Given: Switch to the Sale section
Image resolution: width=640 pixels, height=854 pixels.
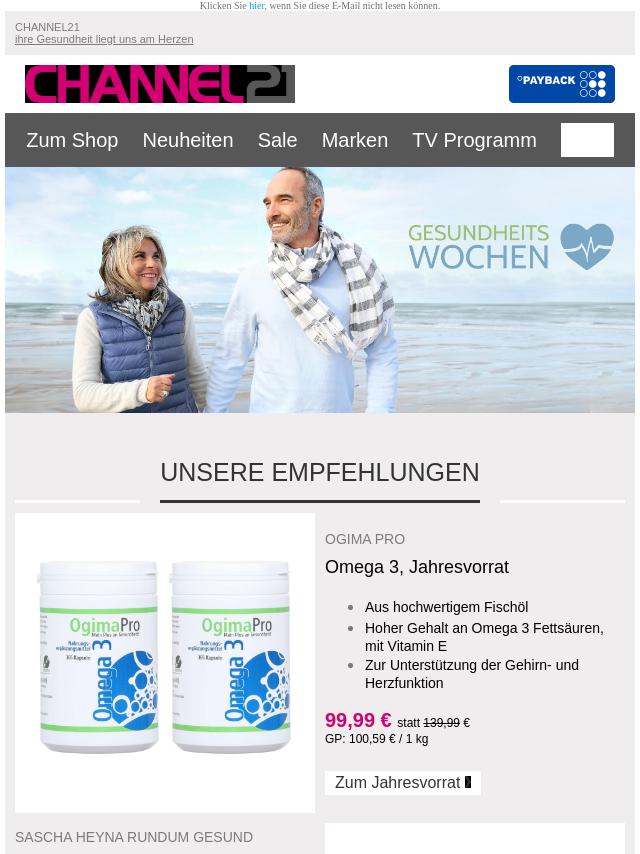Looking at the screenshot, I should pyautogui.click(x=277, y=140).
